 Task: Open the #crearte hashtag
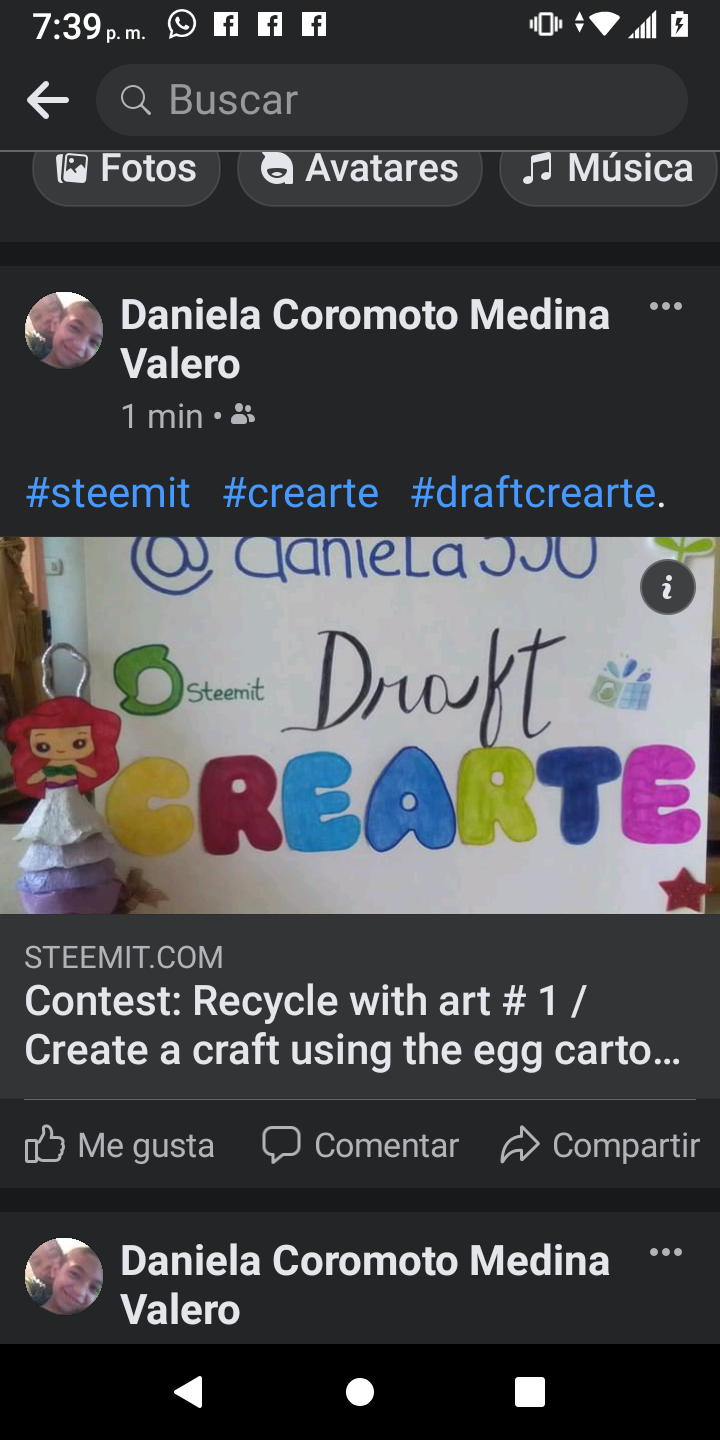click(300, 493)
